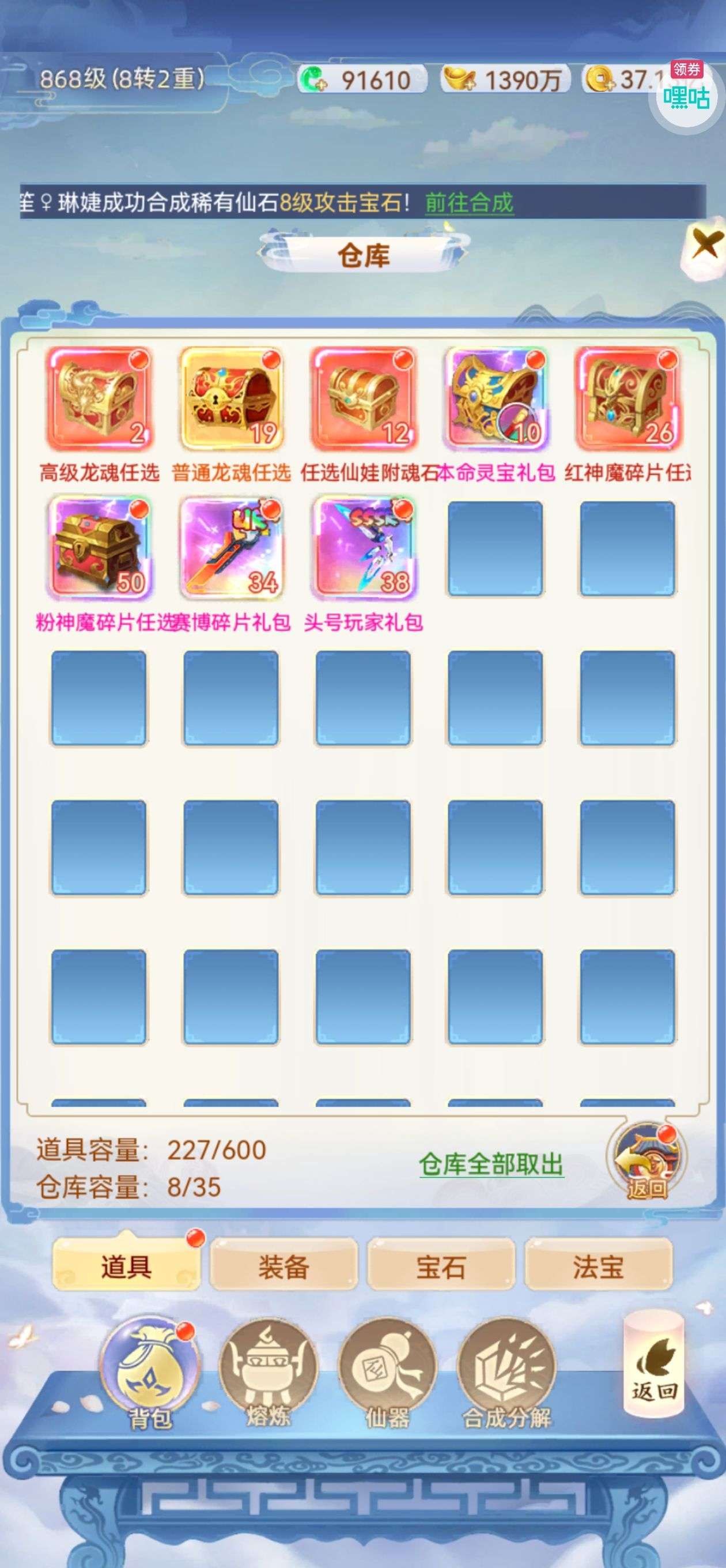Select the 粉神魔碎片任选 chest item
The width and height of the screenshot is (726, 1568).
pyautogui.click(x=99, y=548)
